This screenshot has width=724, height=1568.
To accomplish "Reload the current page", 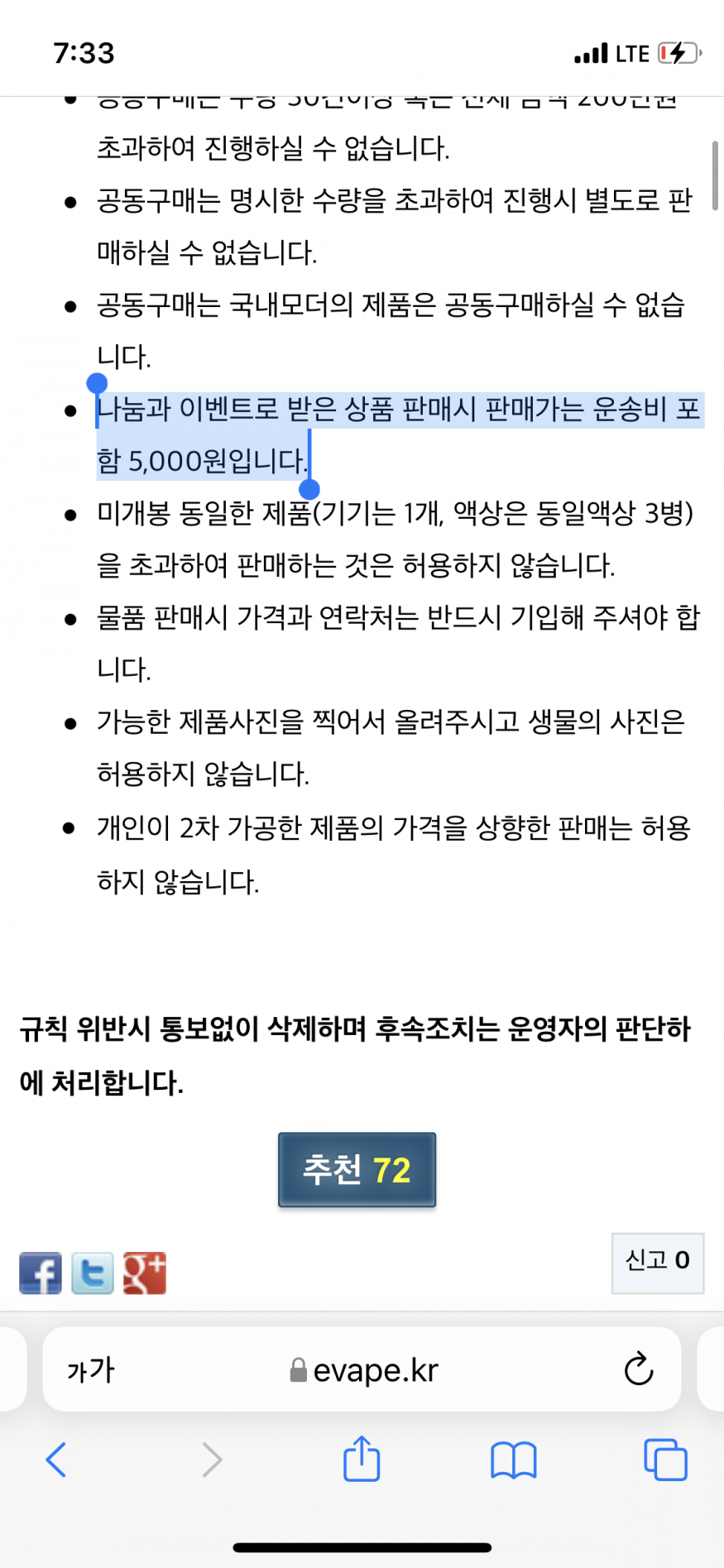I will pyautogui.click(x=638, y=1369).
